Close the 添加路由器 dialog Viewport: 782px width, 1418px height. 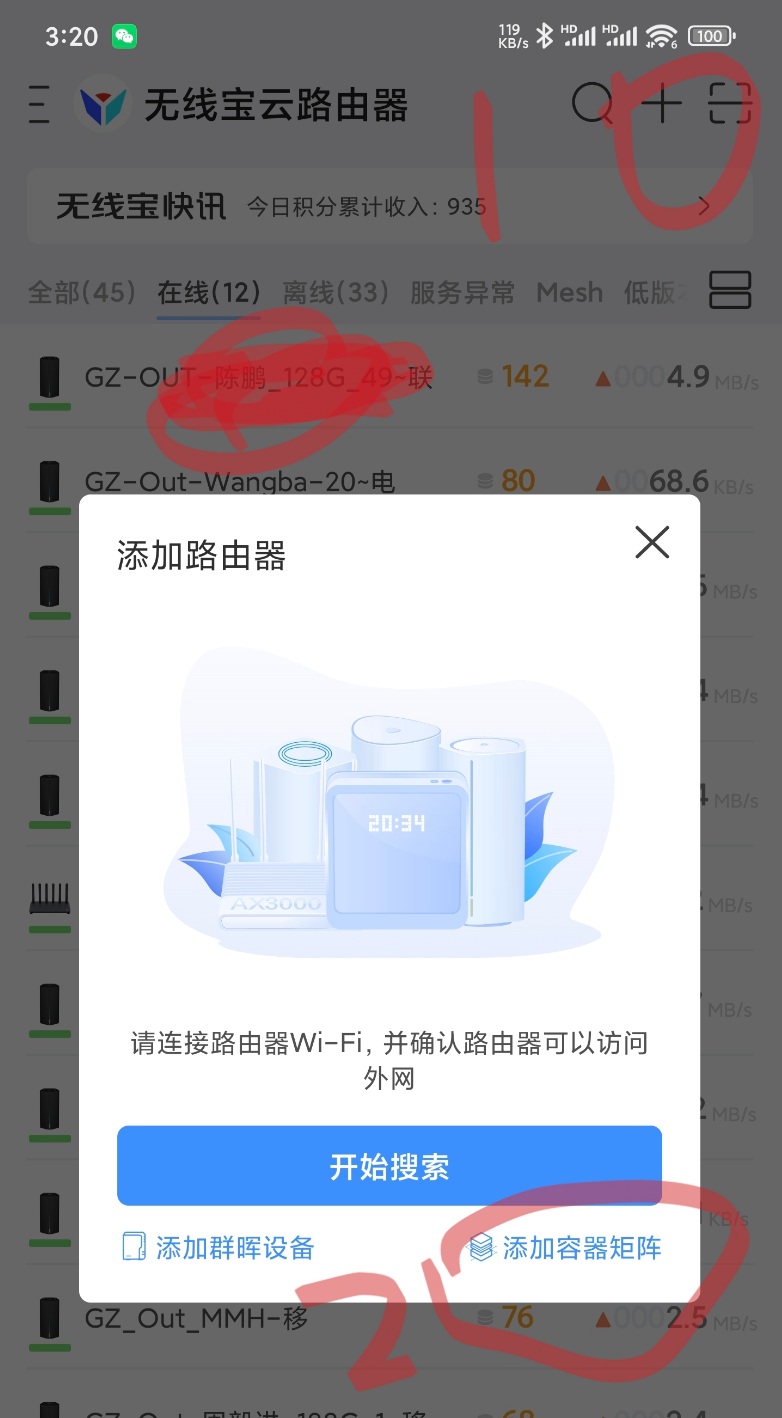(x=652, y=543)
